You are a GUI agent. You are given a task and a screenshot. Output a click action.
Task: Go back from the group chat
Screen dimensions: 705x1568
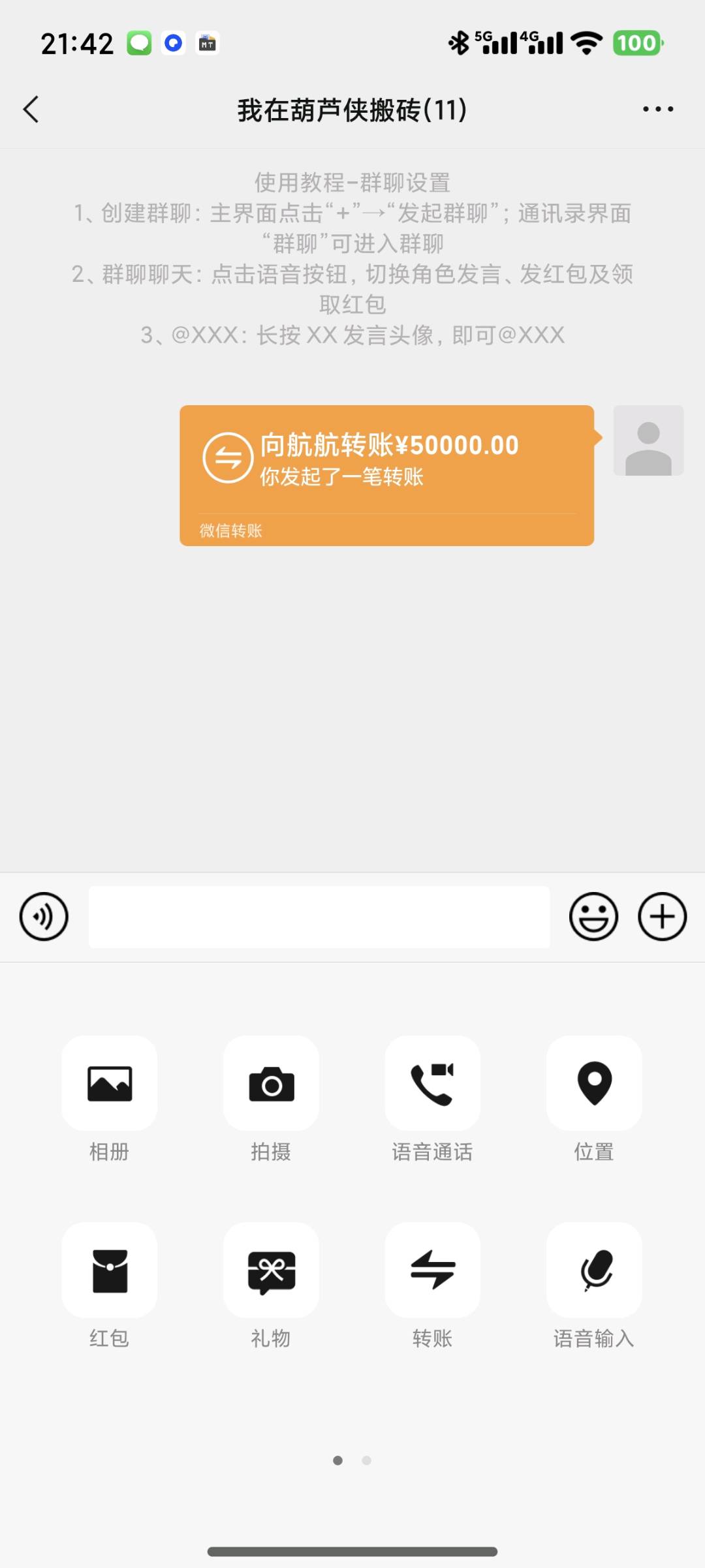pyautogui.click(x=31, y=109)
